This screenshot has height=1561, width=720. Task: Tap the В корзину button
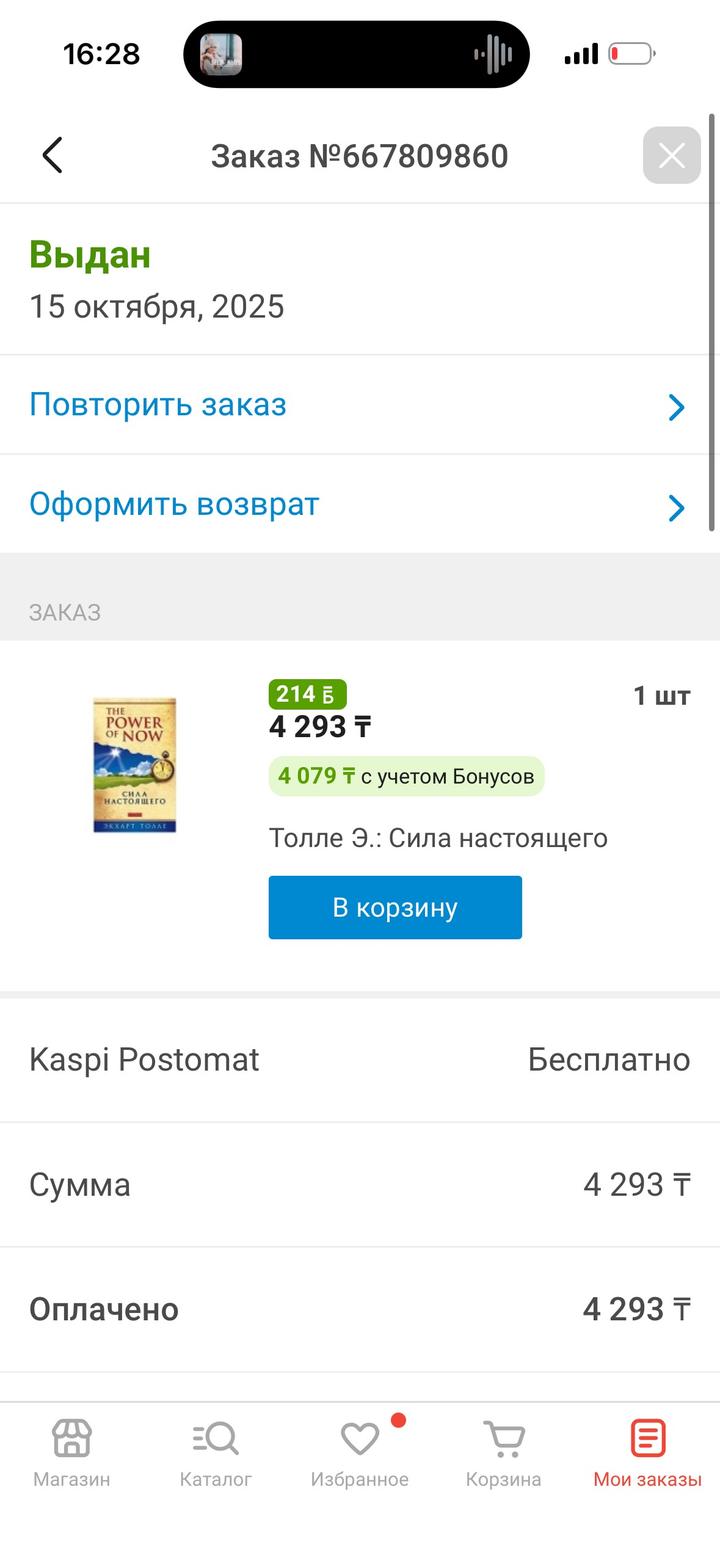coord(395,907)
